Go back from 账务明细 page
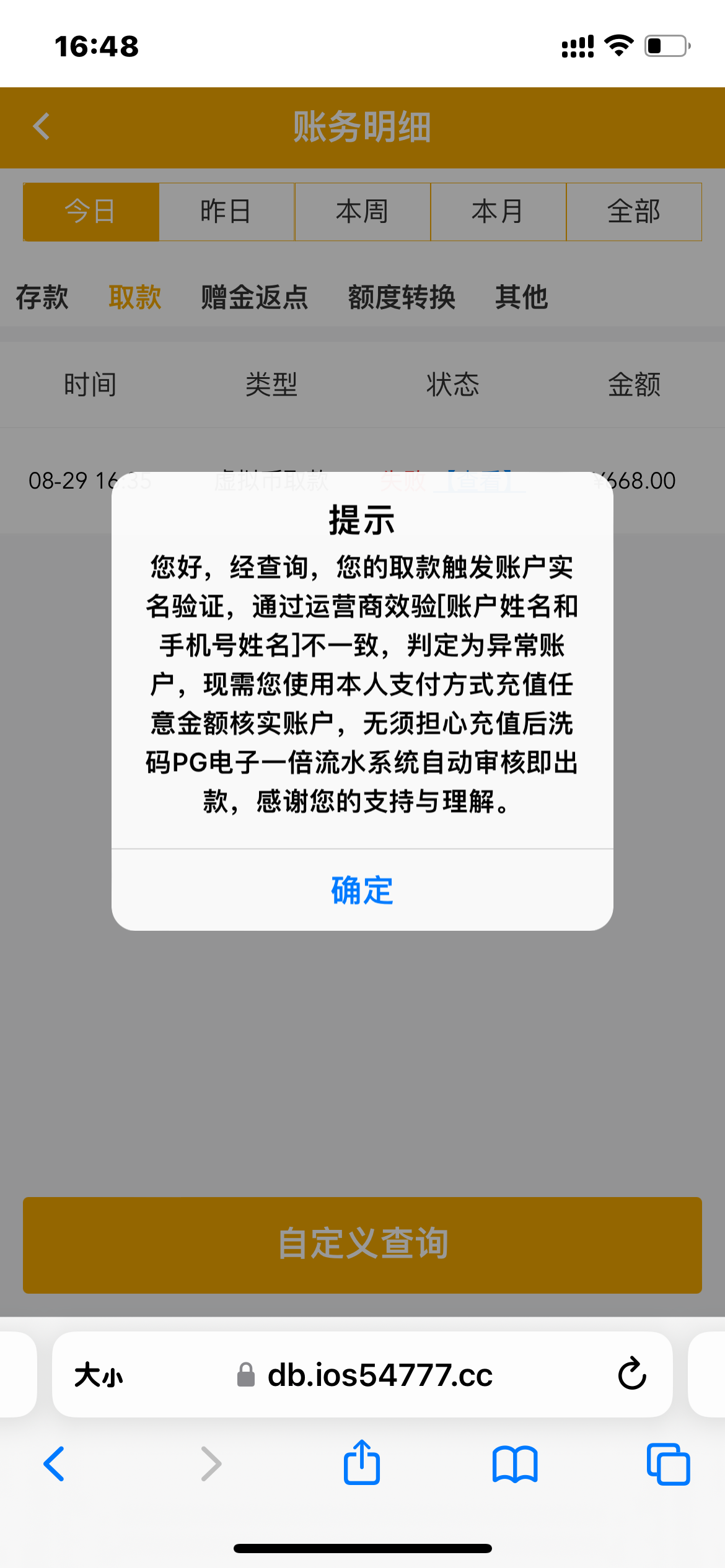 click(42, 127)
